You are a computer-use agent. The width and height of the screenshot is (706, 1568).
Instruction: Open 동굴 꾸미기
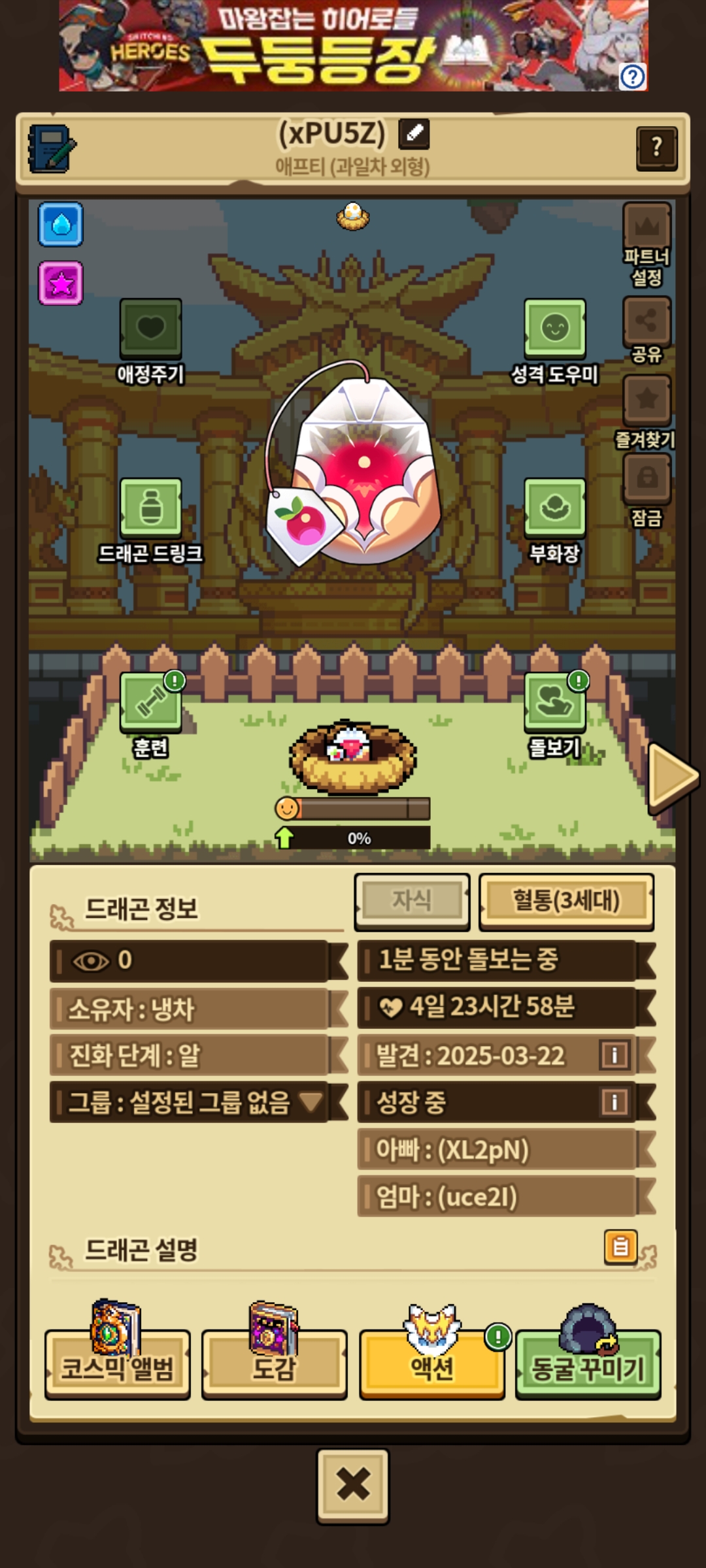click(588, 1365)
